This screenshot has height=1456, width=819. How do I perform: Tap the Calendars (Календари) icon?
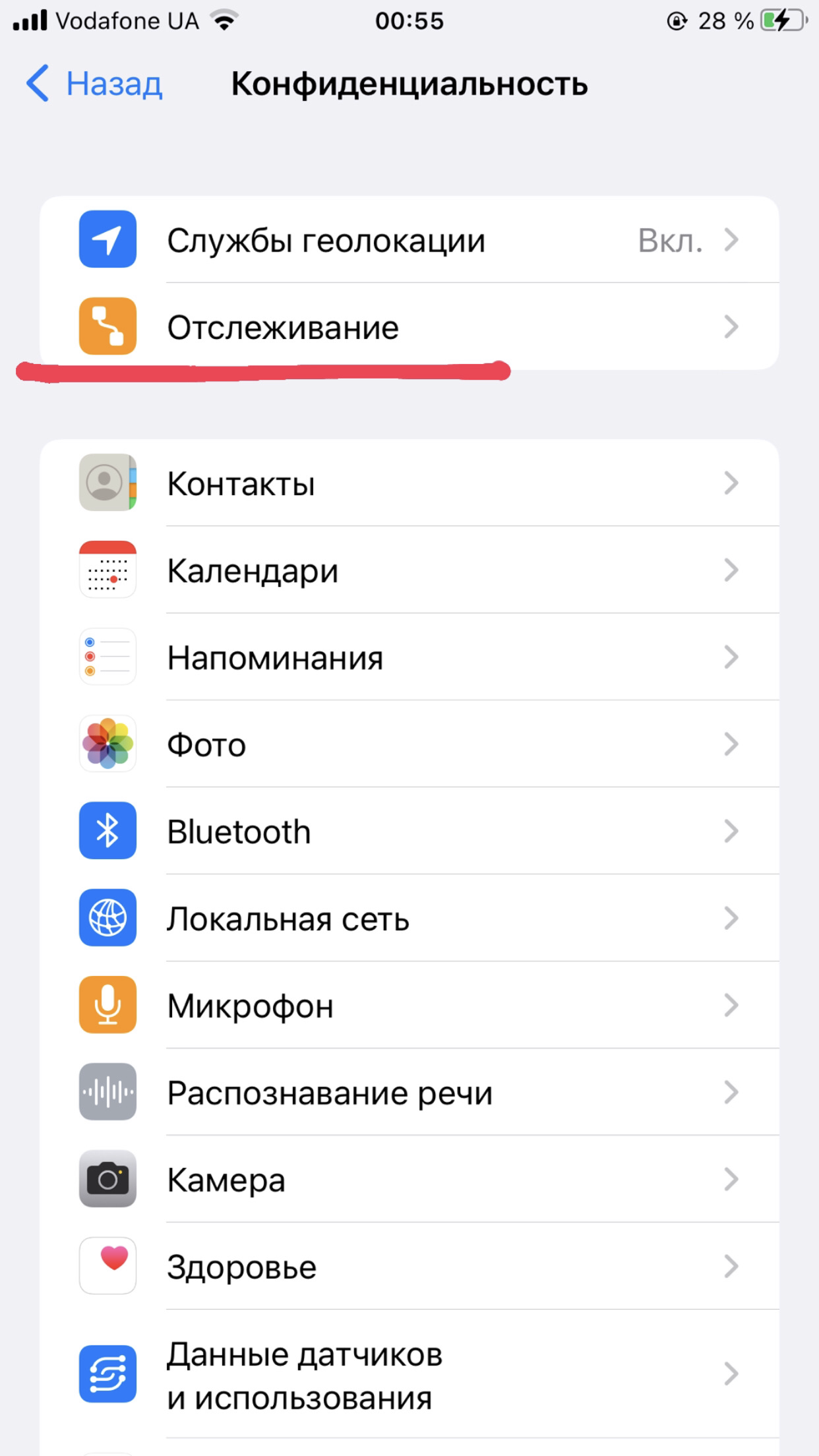107,570
